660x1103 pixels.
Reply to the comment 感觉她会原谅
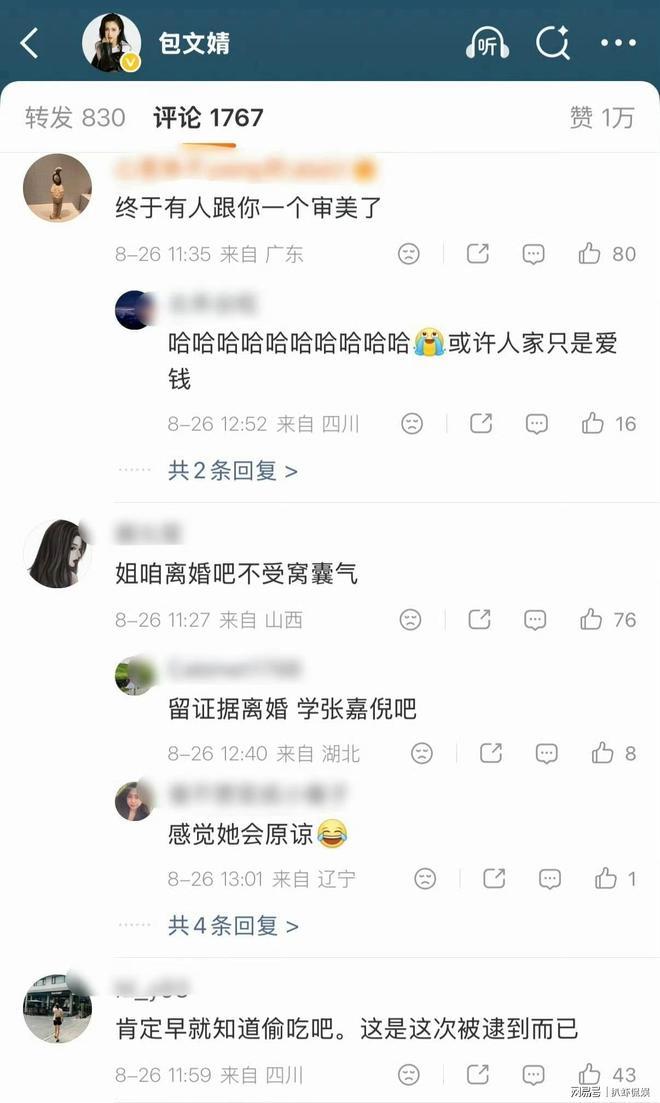(550, 878)
